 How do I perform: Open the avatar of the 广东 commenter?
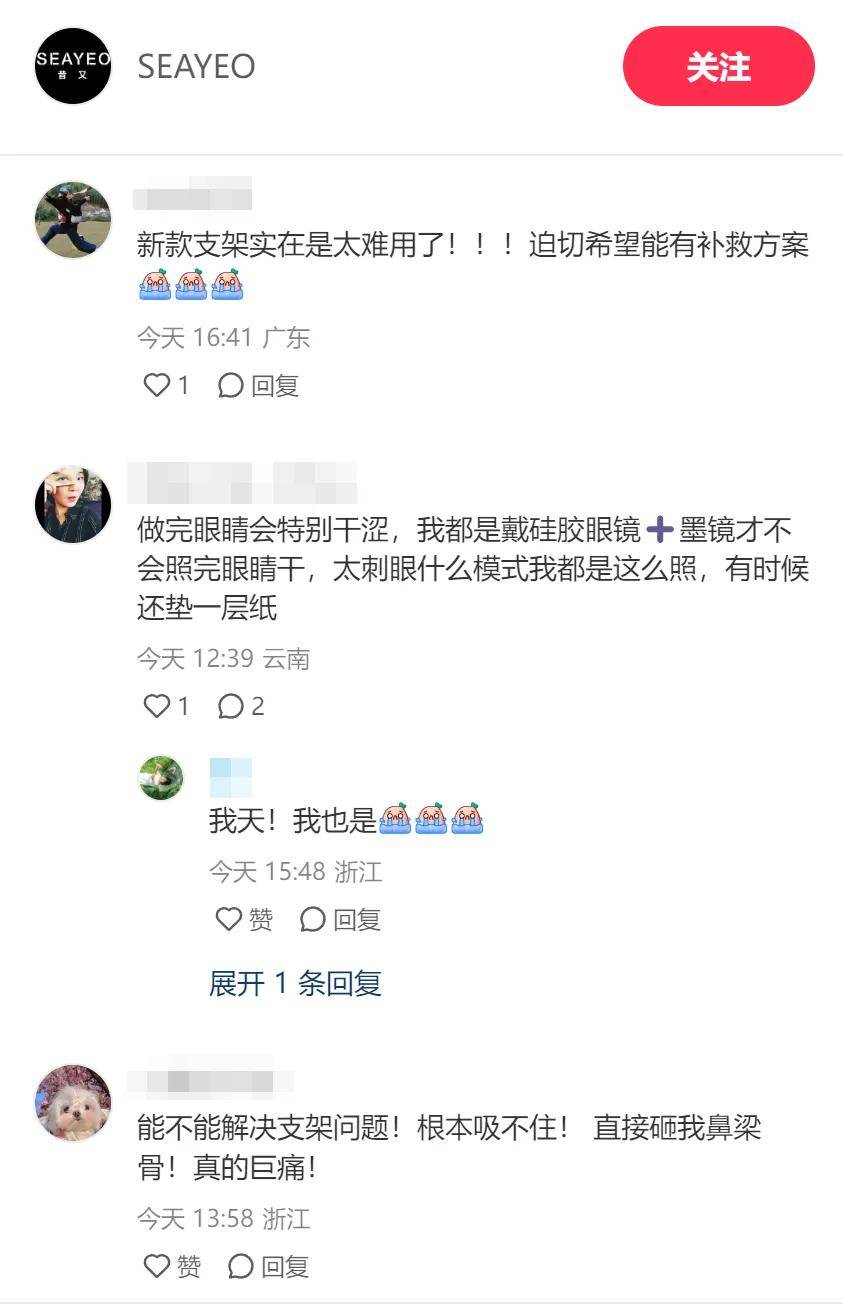[73, 220]
